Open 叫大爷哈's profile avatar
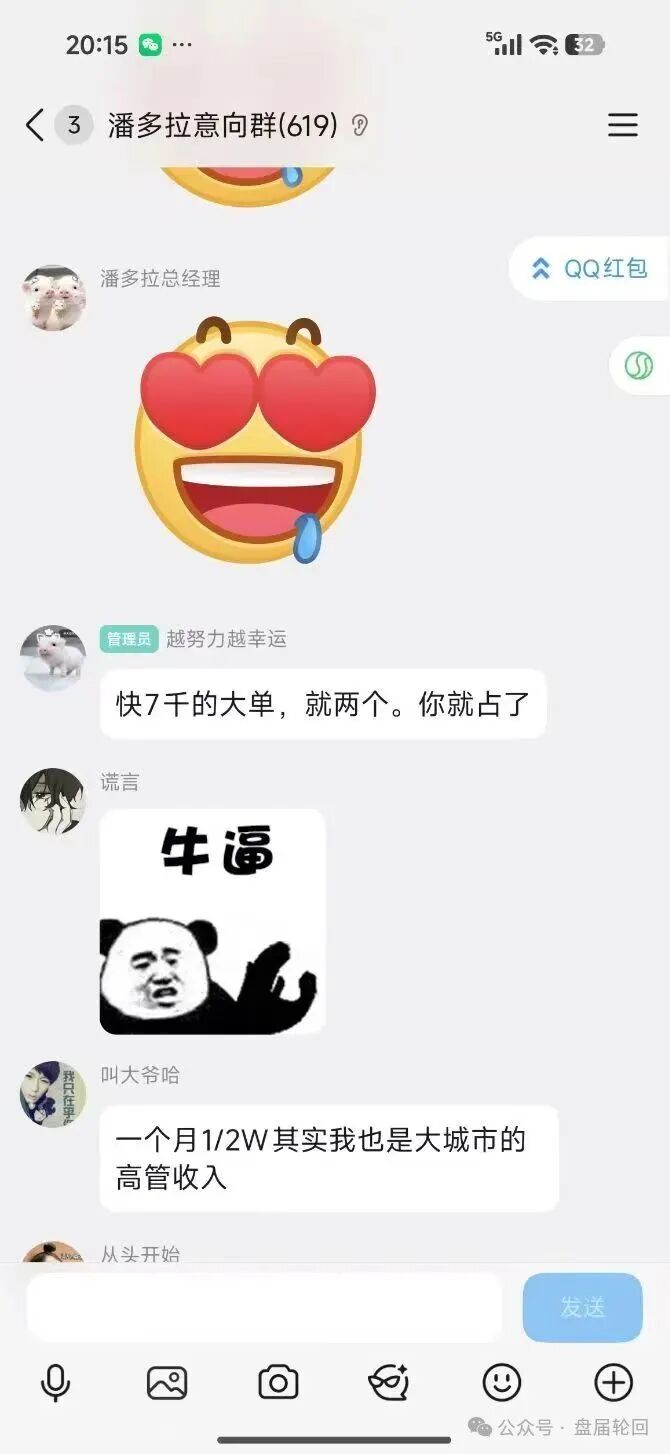The height and width of the screenshot is (1454, 670). click(x=53, y=1094)
